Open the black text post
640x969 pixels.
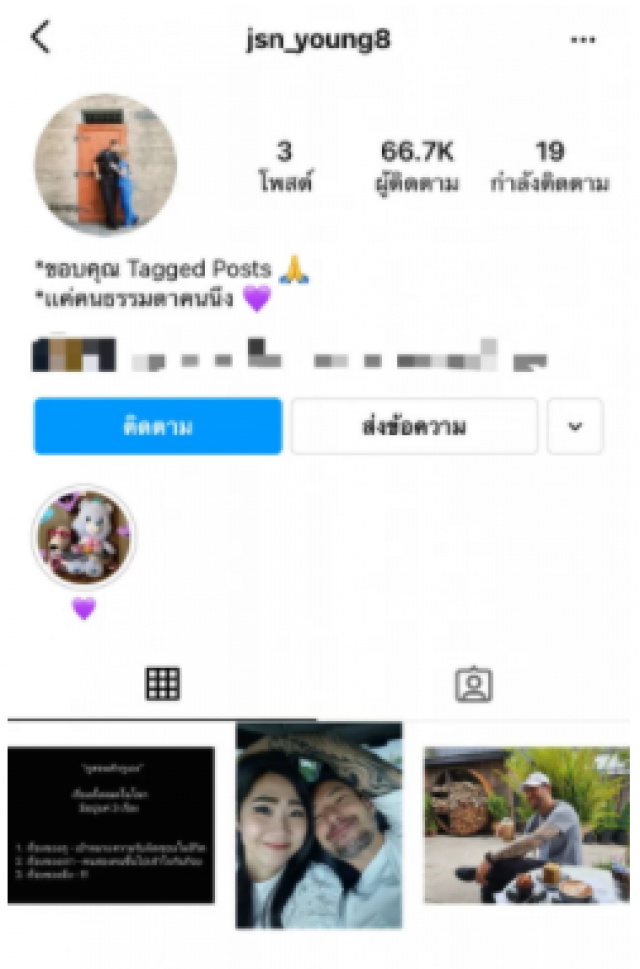pos(111,825)
